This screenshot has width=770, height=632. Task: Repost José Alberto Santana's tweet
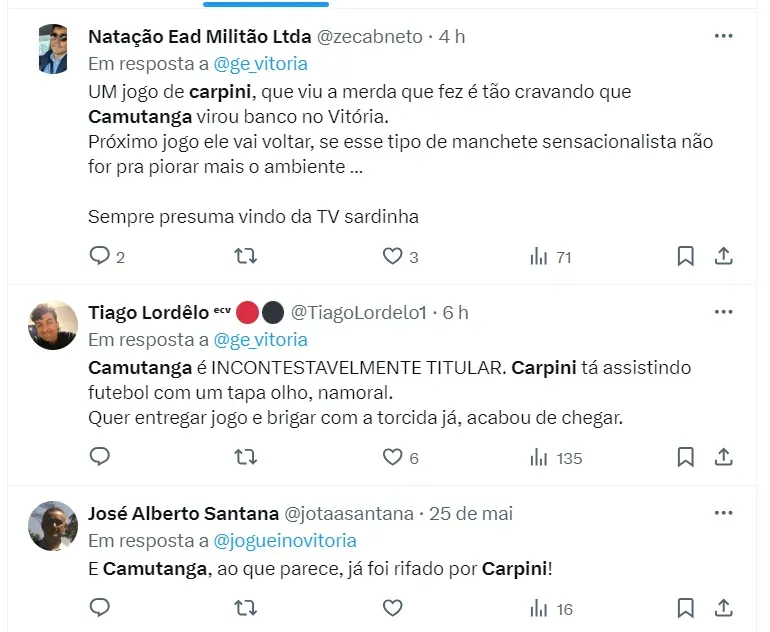point(245,607)
